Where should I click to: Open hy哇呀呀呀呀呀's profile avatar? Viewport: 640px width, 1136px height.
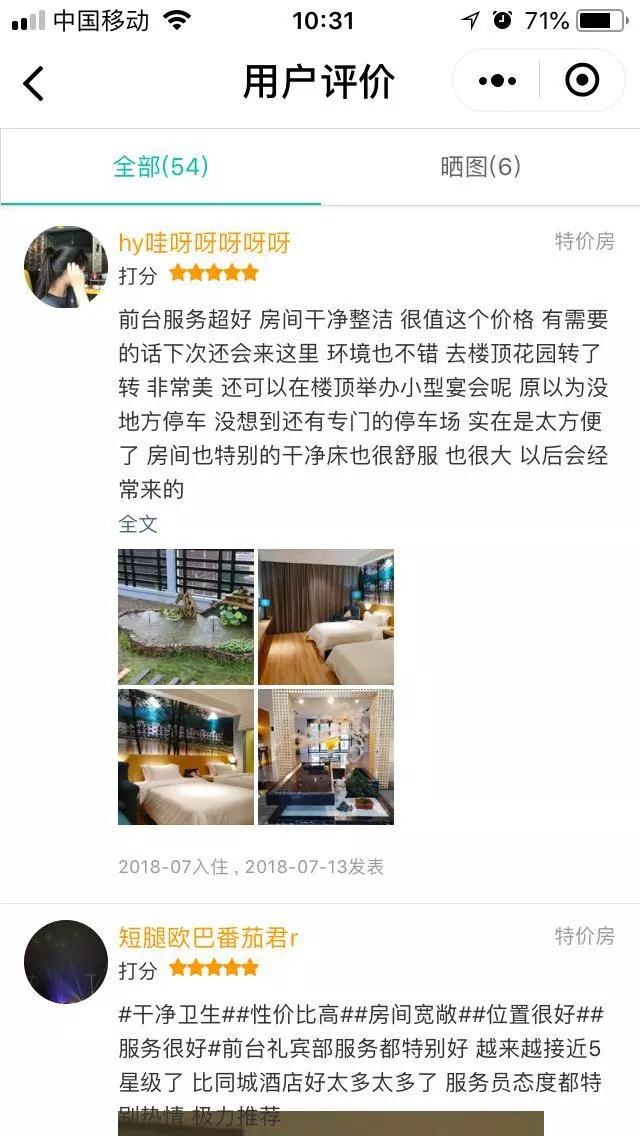(65, 266)
